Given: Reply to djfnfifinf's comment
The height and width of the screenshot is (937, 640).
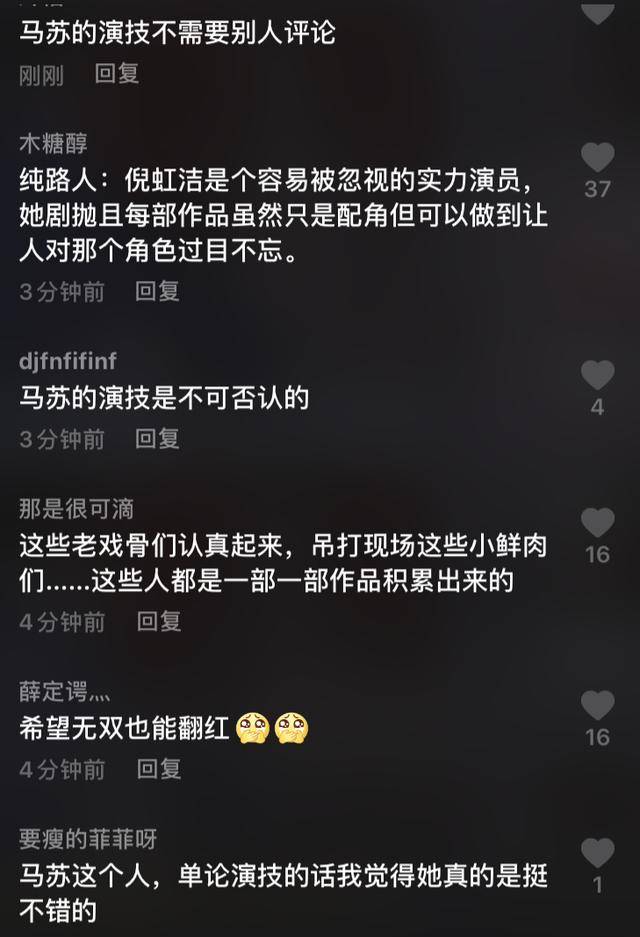Looking at the screenshot, I should (157, 438).
